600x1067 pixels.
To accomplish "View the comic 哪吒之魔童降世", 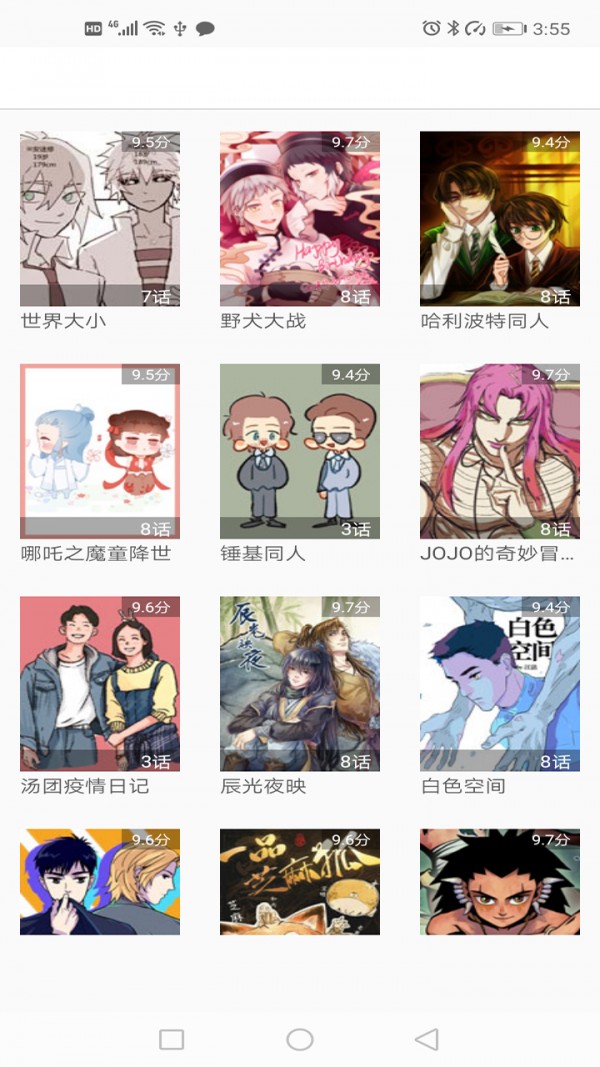I will point(100,451).
